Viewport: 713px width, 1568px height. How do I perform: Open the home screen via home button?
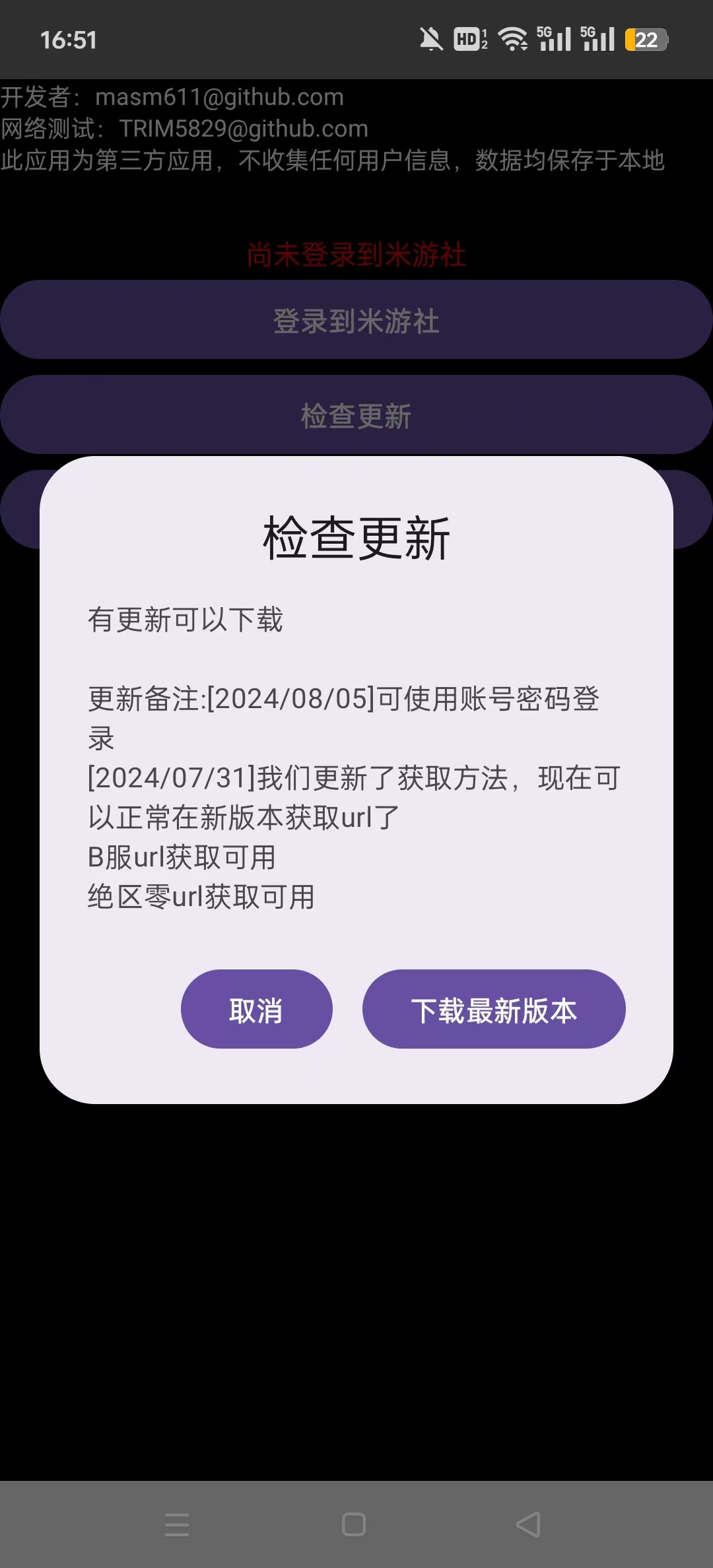click(354, 1524)
